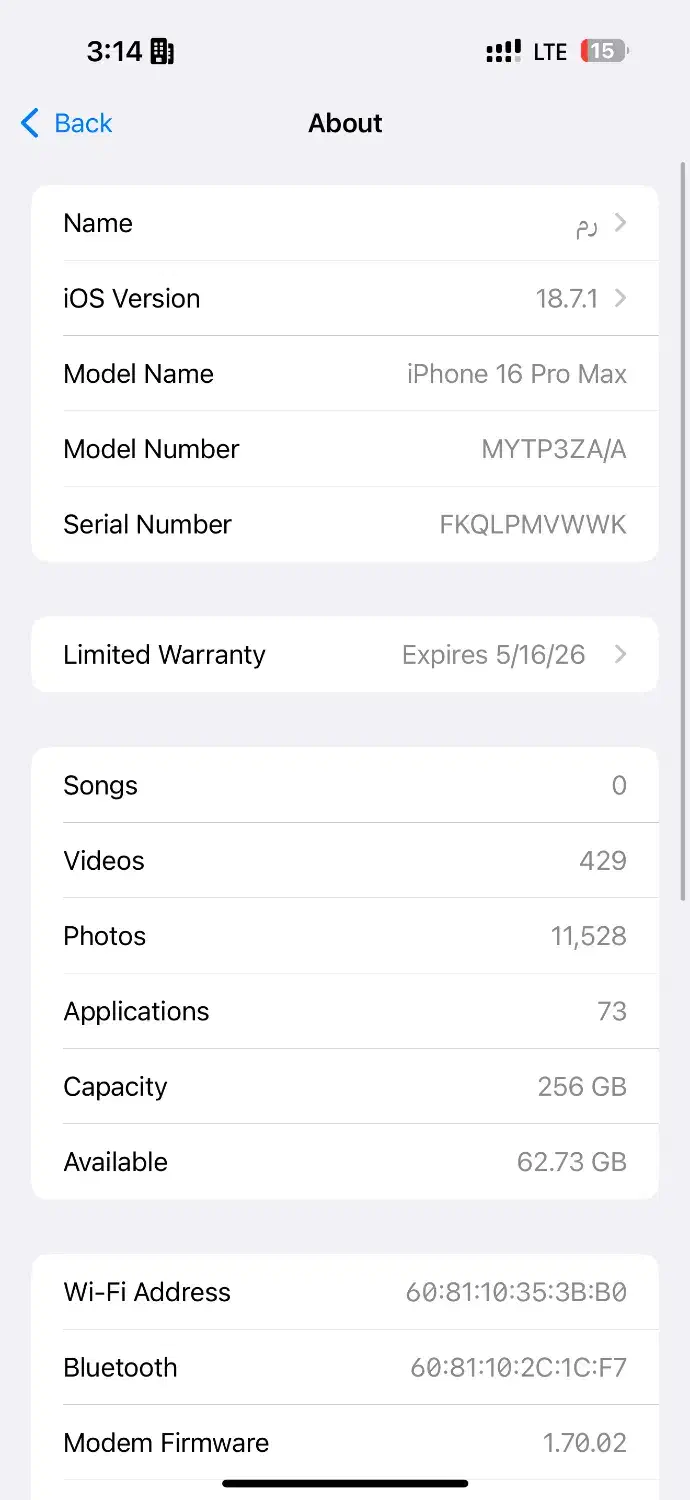690x1500 pixels.
Task: Open the Name row to rename device
Action: 345,223
